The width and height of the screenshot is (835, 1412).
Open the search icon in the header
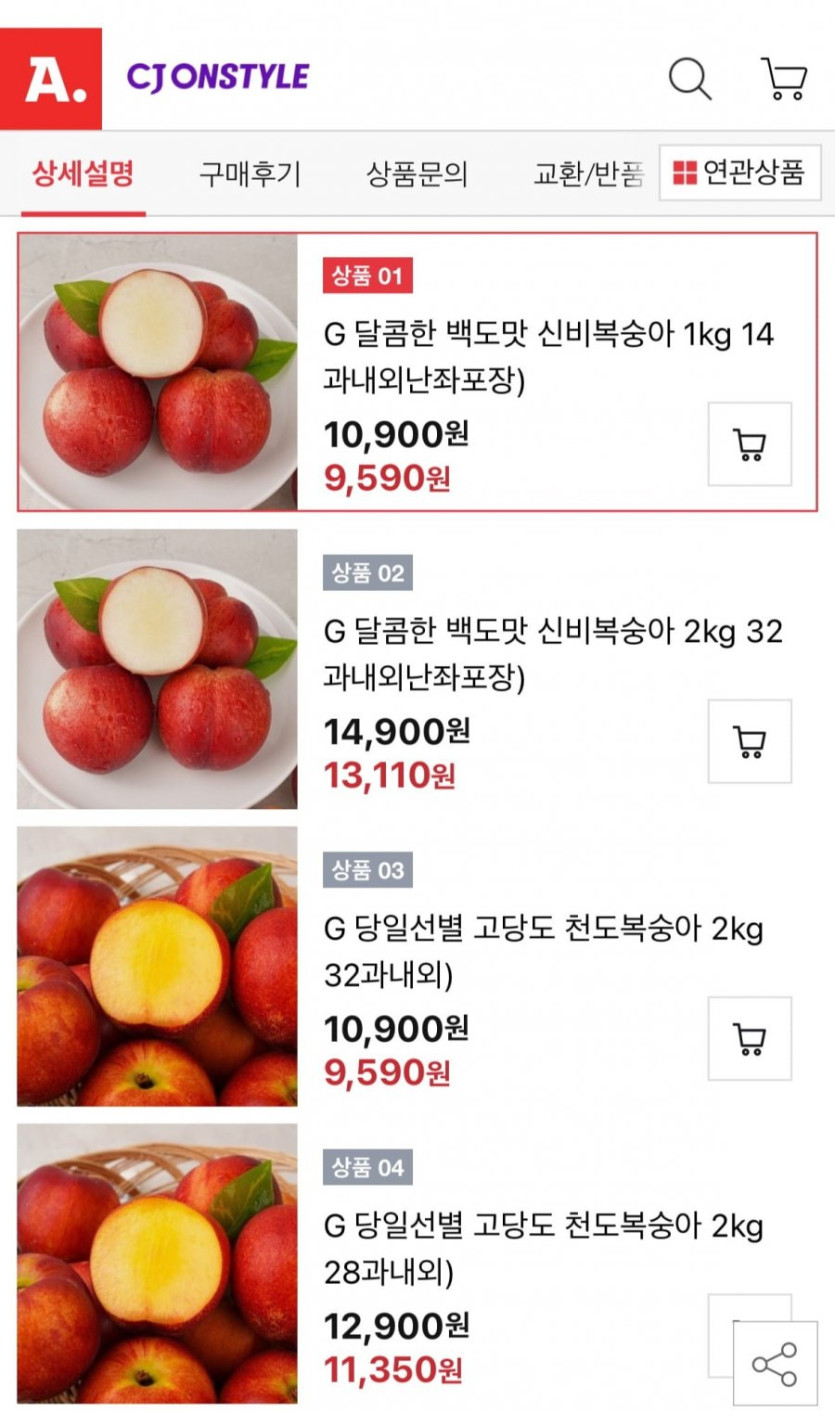coord(689,78)
